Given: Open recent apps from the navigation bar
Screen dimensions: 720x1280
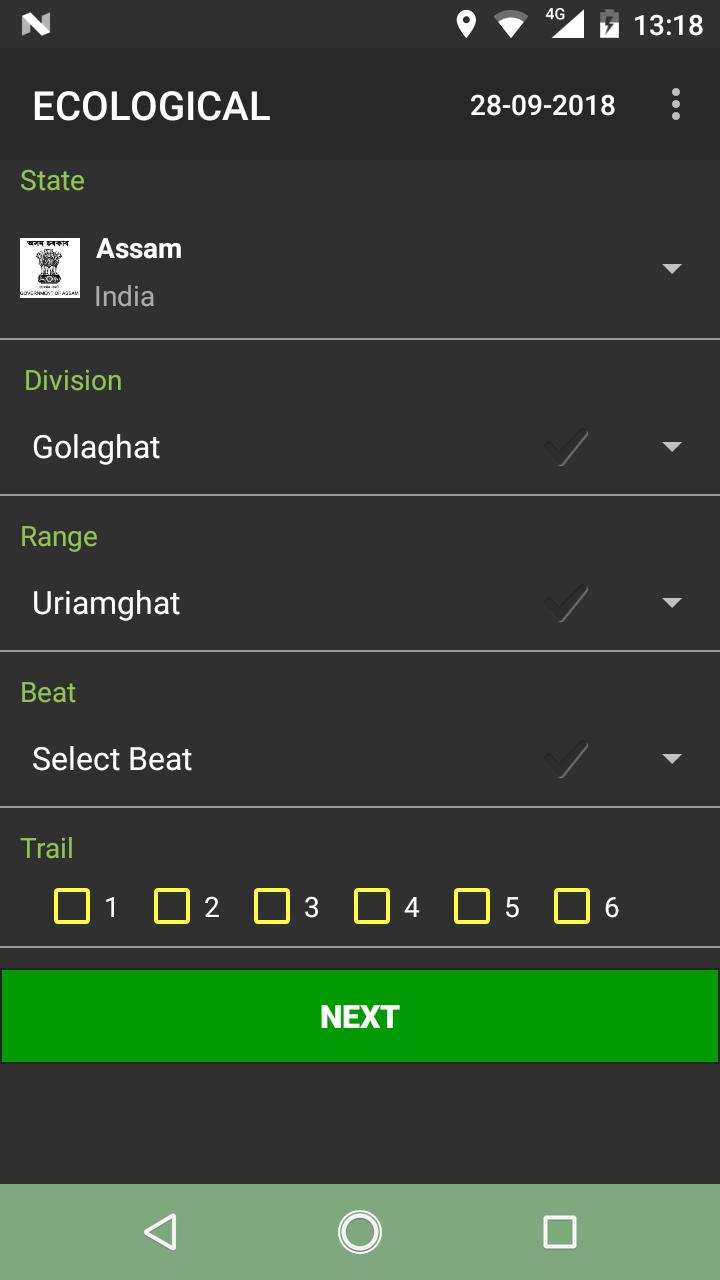Looking at the screenshot, I should pos(559,1231).
